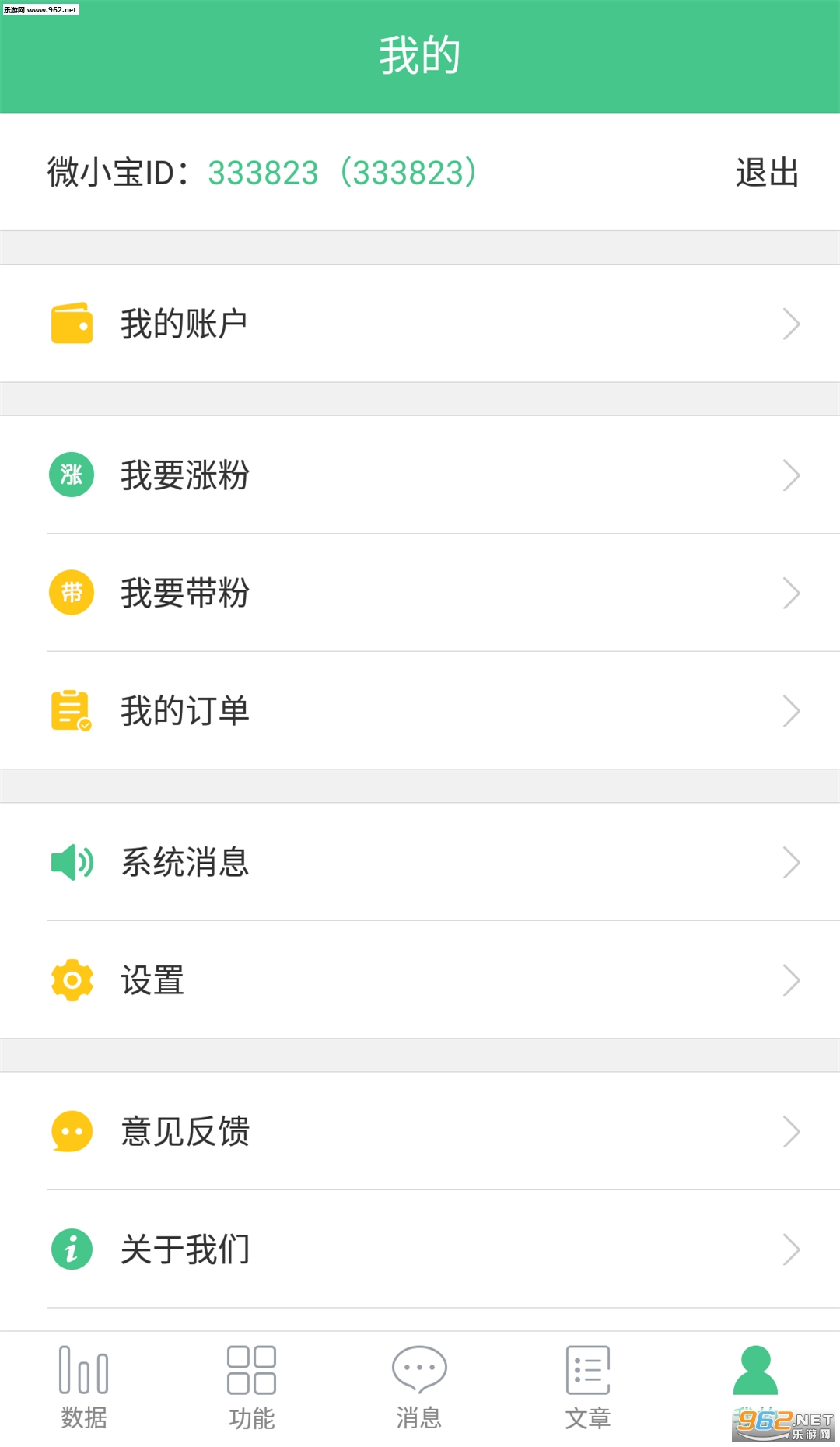840x1447 pixels.
Task: Switch to the 文章 tab
Action: [x=588, y=1389]
